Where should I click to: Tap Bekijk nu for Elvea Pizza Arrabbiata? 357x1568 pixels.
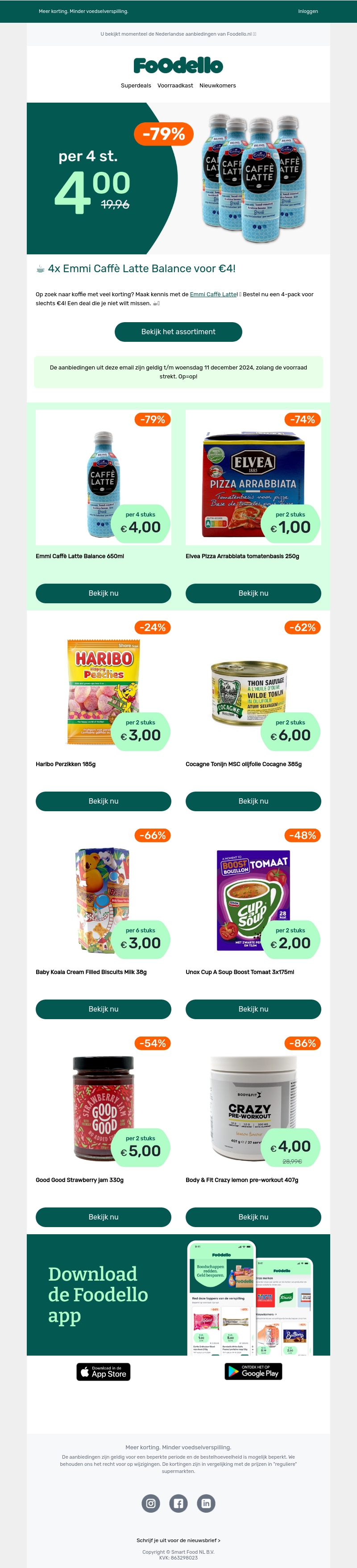[253, 593]
